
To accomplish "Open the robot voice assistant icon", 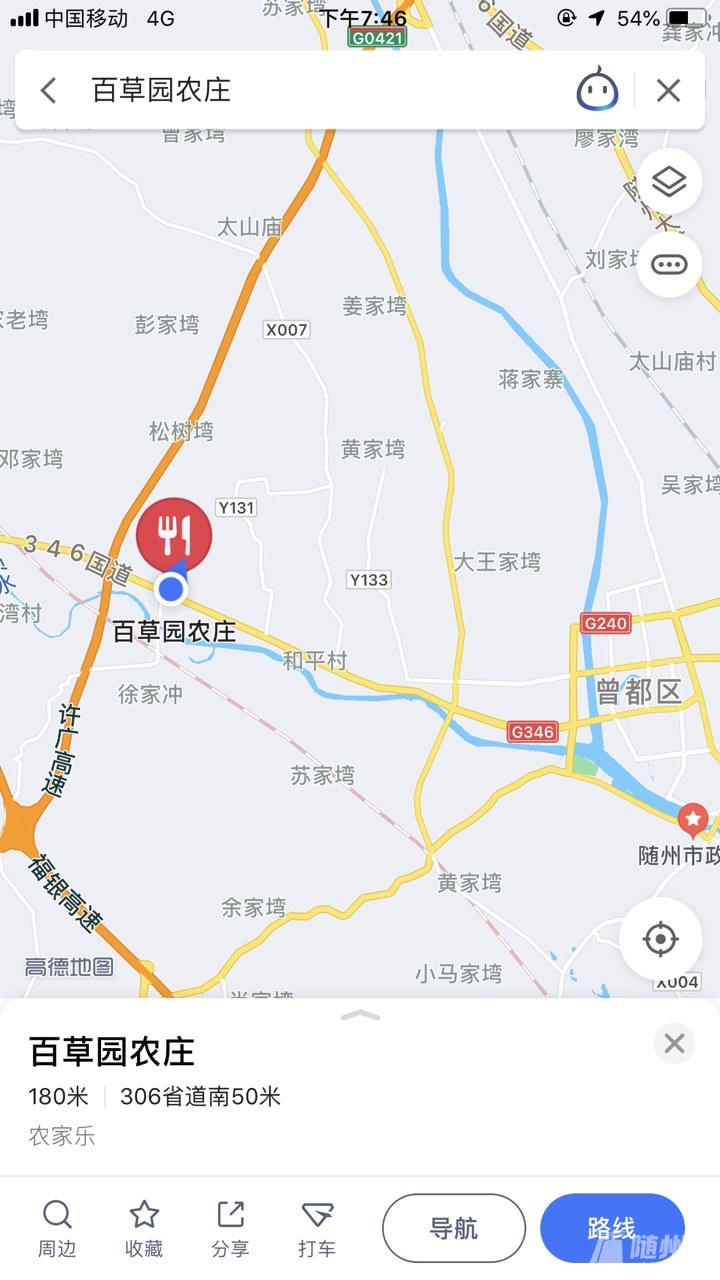I will coord(597,91).
